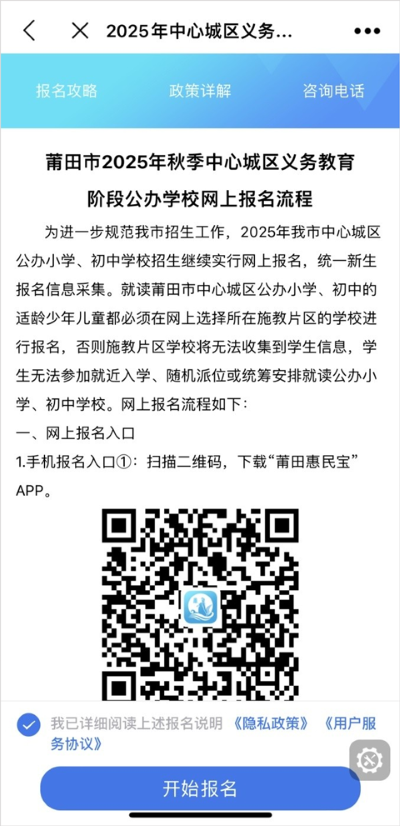Open the three-dot overflow menu
400x826 pixels.
tap(367, 31)
